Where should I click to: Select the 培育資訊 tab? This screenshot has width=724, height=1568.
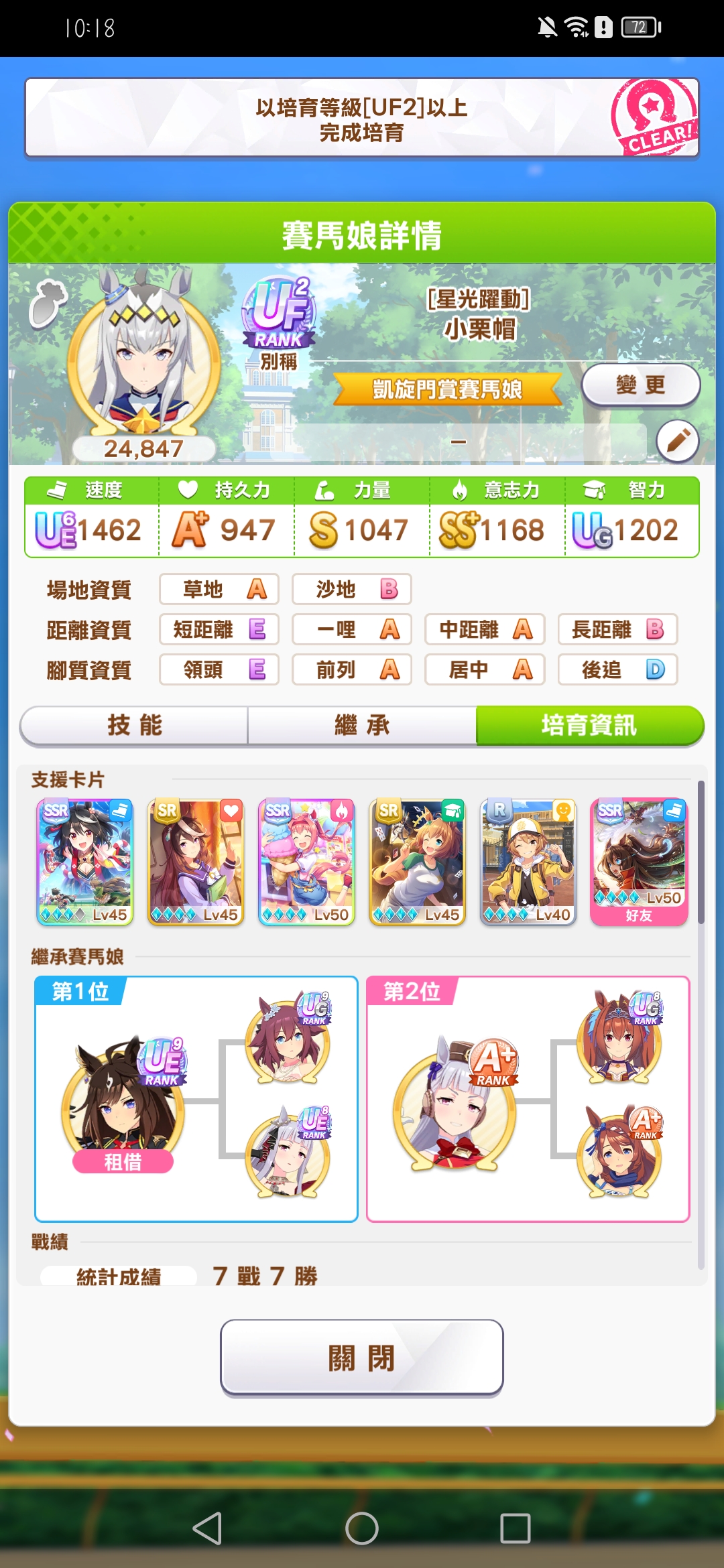589,725
